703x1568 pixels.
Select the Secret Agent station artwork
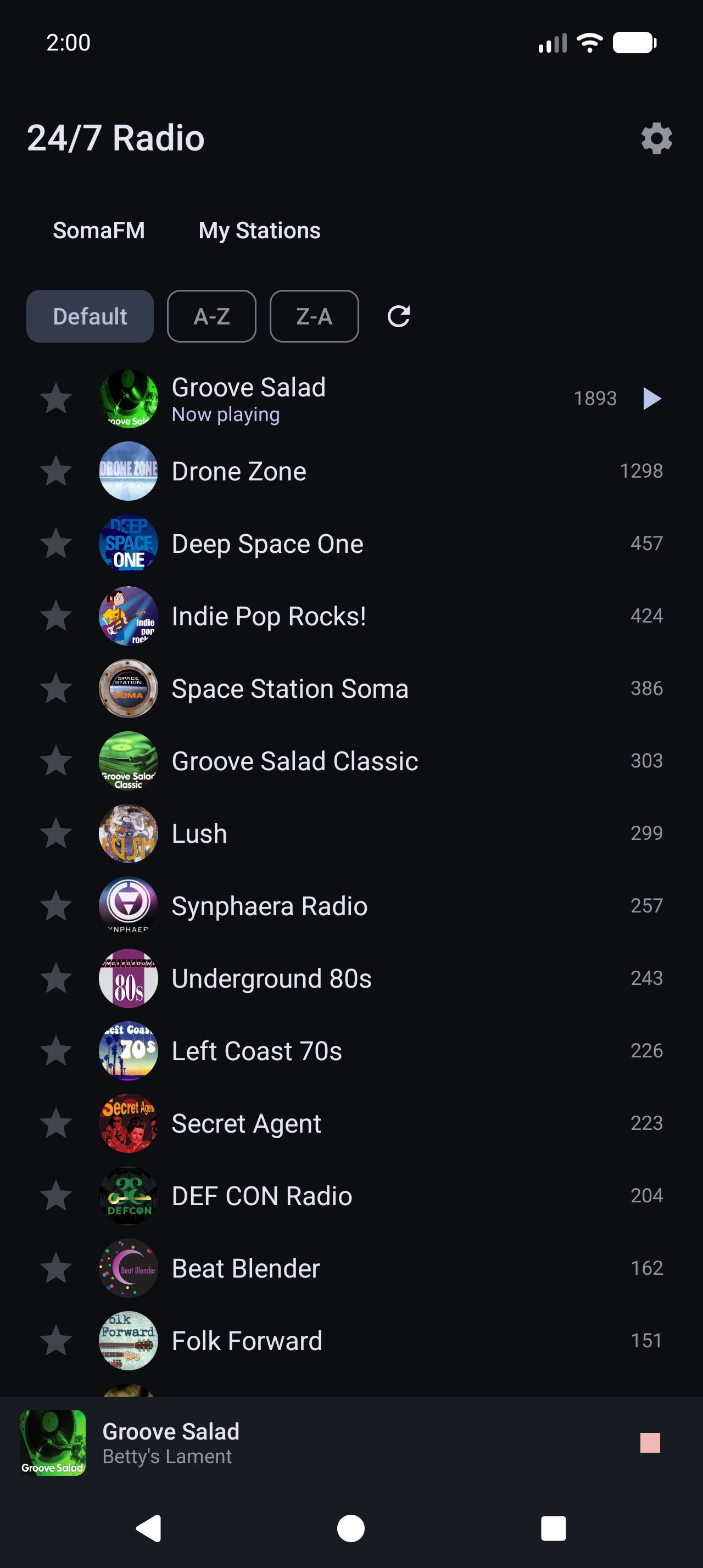(127, 1123)
